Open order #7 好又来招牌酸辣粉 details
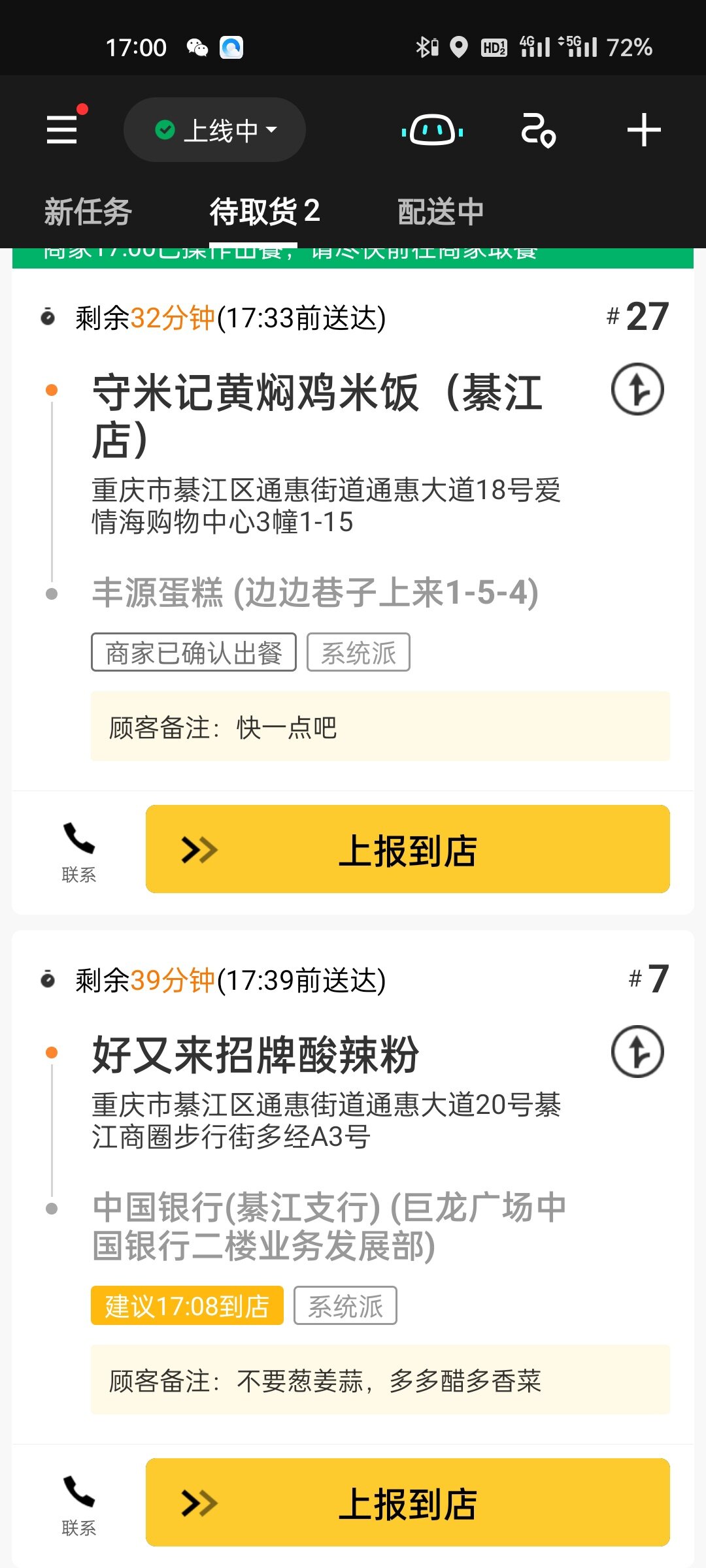Image resolution: width=706 pixels, height=1568 pixels. click(256, 1054)
